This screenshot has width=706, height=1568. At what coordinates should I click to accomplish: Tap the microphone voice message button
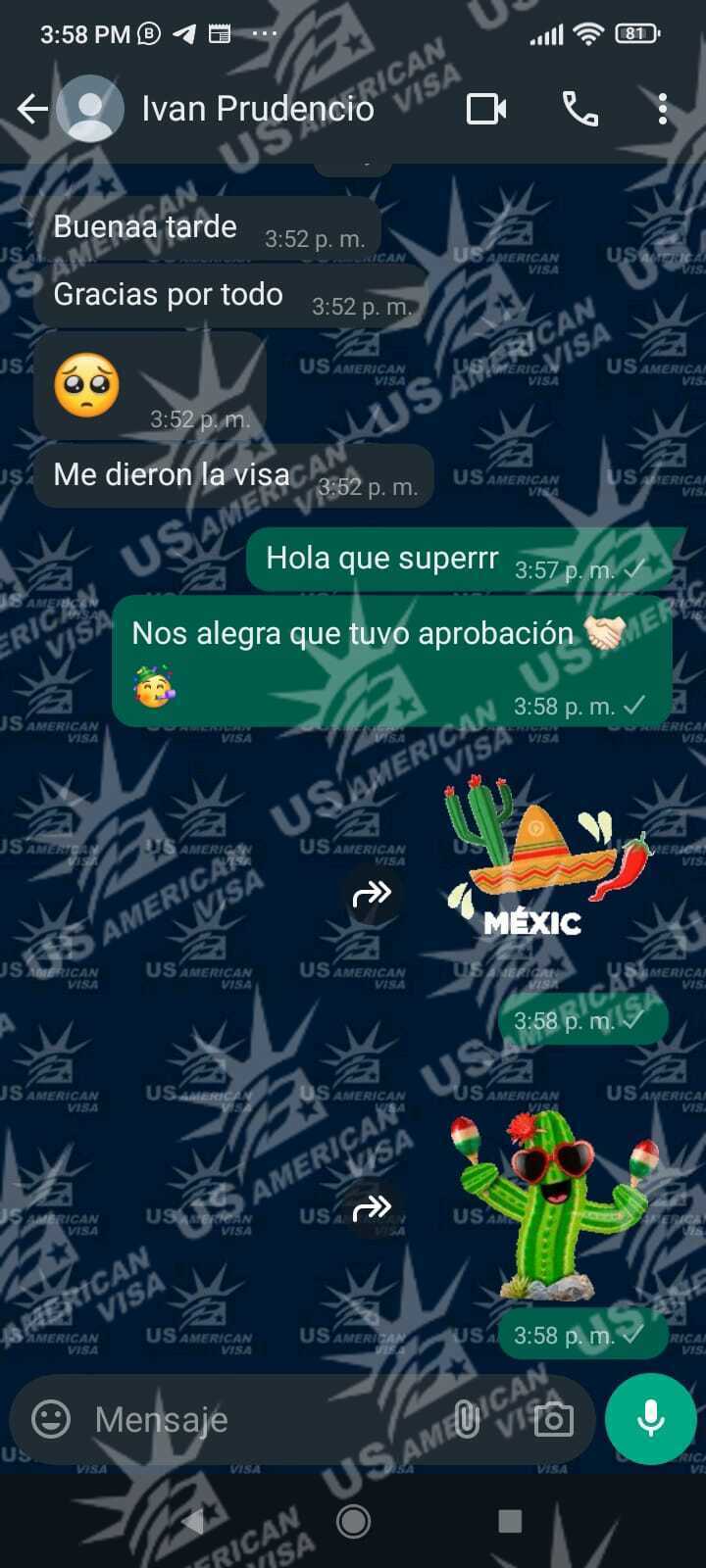point(650,1418)
